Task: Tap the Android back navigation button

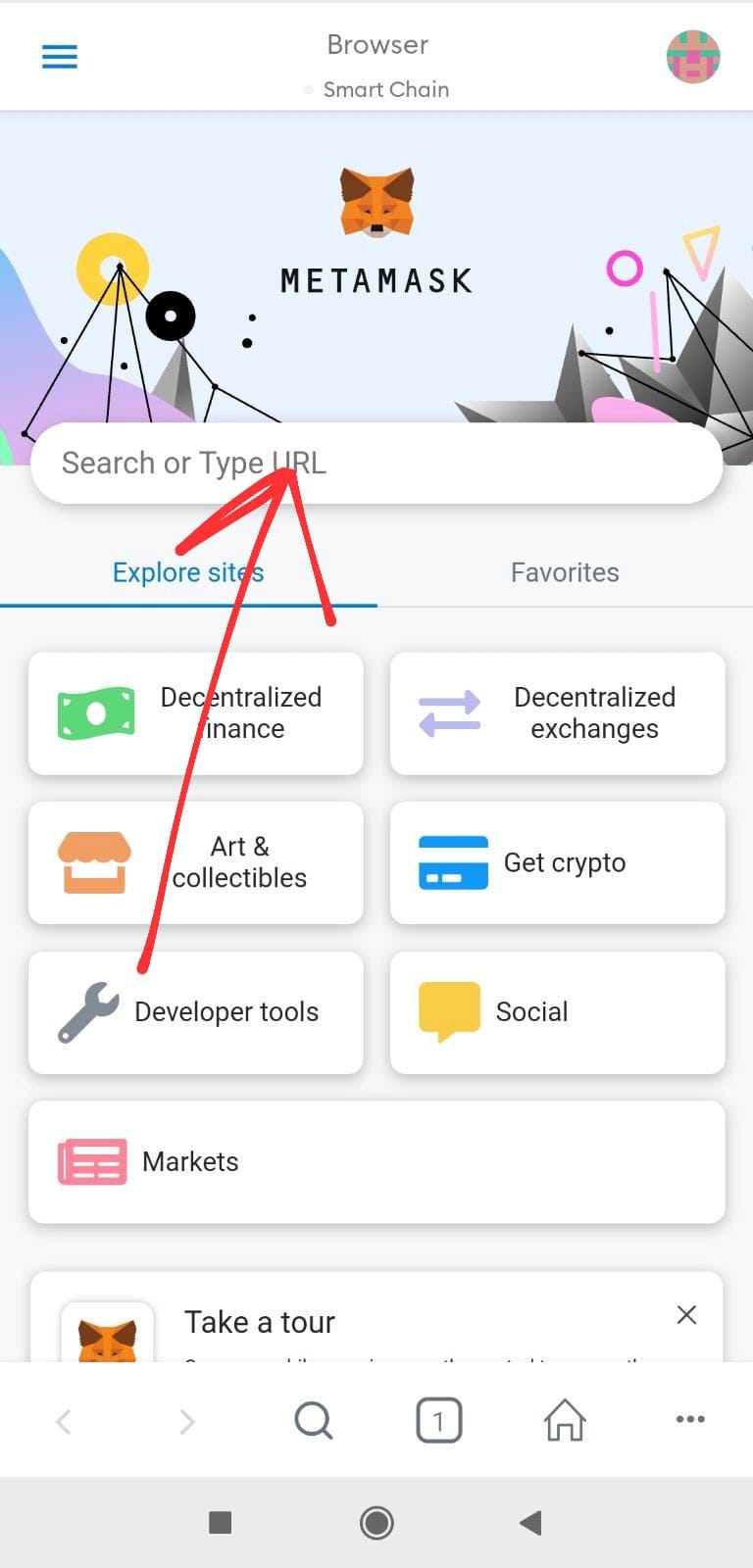Action: tap(530, 1522)
